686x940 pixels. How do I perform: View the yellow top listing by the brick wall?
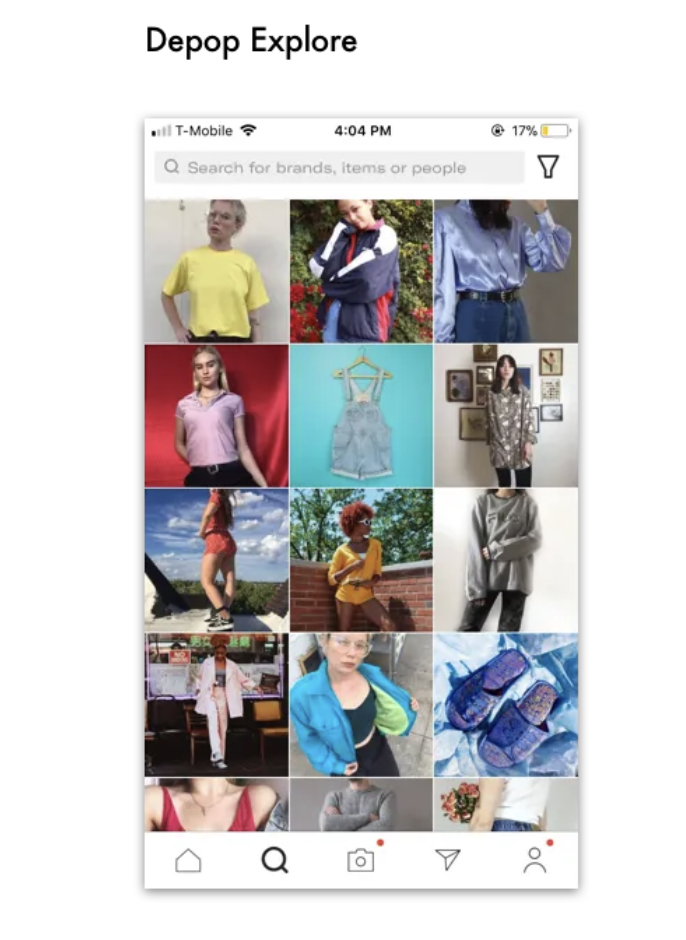point(361,560)
